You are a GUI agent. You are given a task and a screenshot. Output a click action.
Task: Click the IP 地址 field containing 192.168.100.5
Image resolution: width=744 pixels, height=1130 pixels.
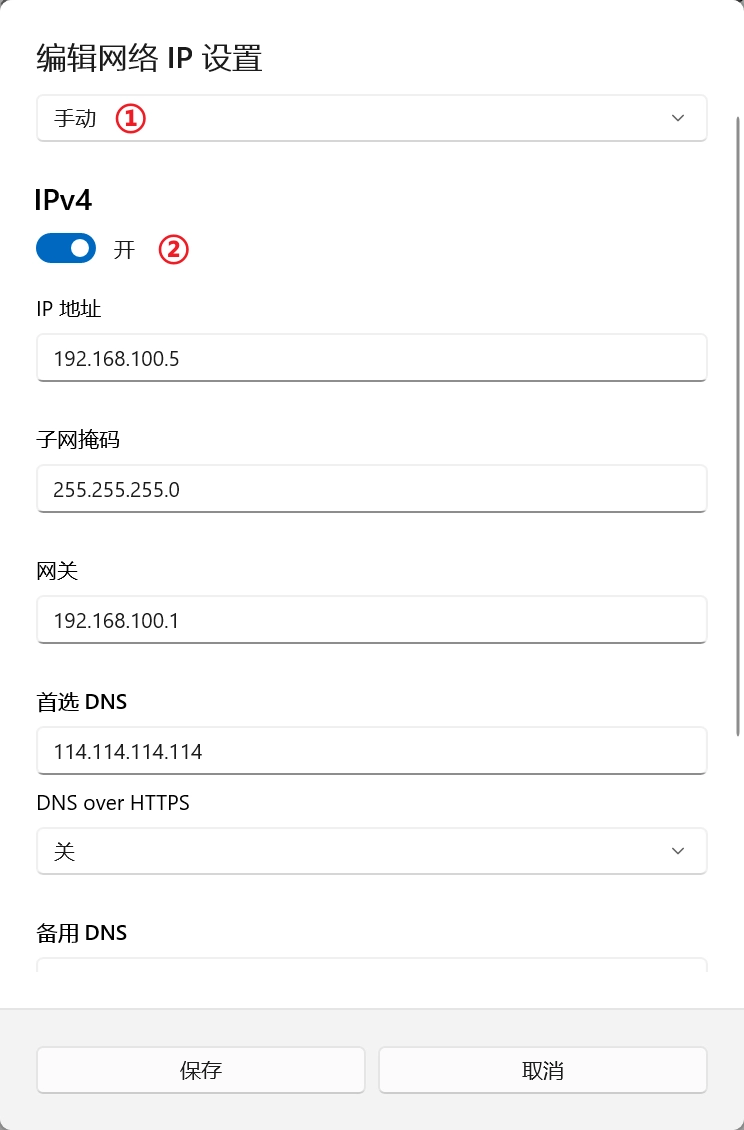point(372,358)
